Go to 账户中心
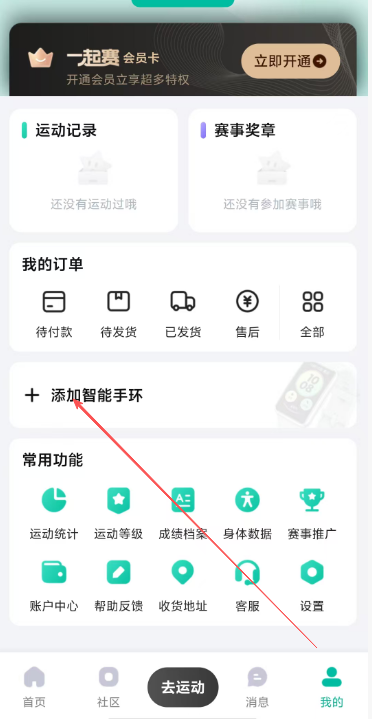The image size is (372, 719). coord(54,586)
